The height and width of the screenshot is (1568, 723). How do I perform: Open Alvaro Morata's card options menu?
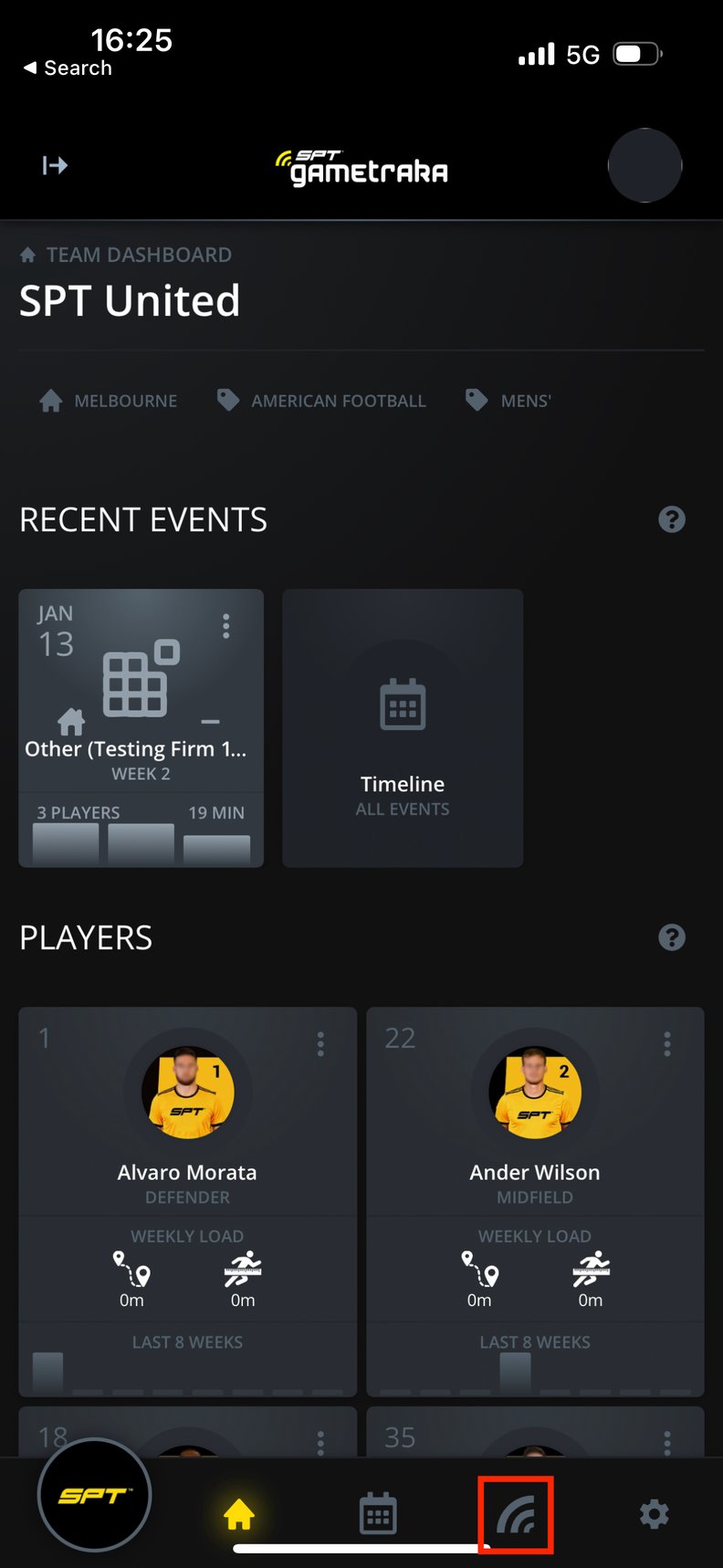[320, 1044]
